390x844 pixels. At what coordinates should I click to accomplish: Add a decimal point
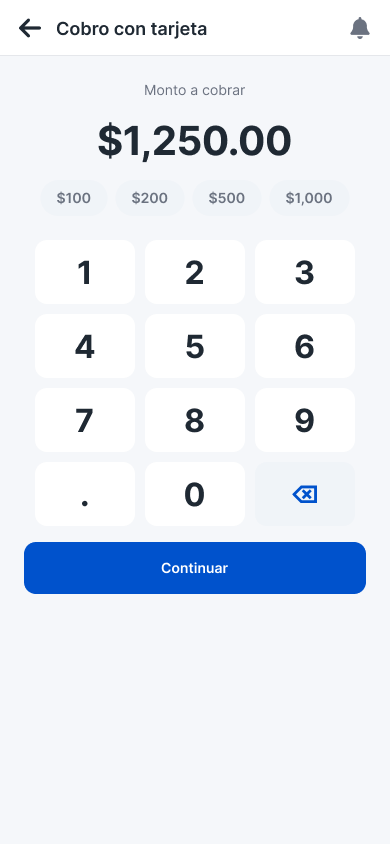coord(85,494)
